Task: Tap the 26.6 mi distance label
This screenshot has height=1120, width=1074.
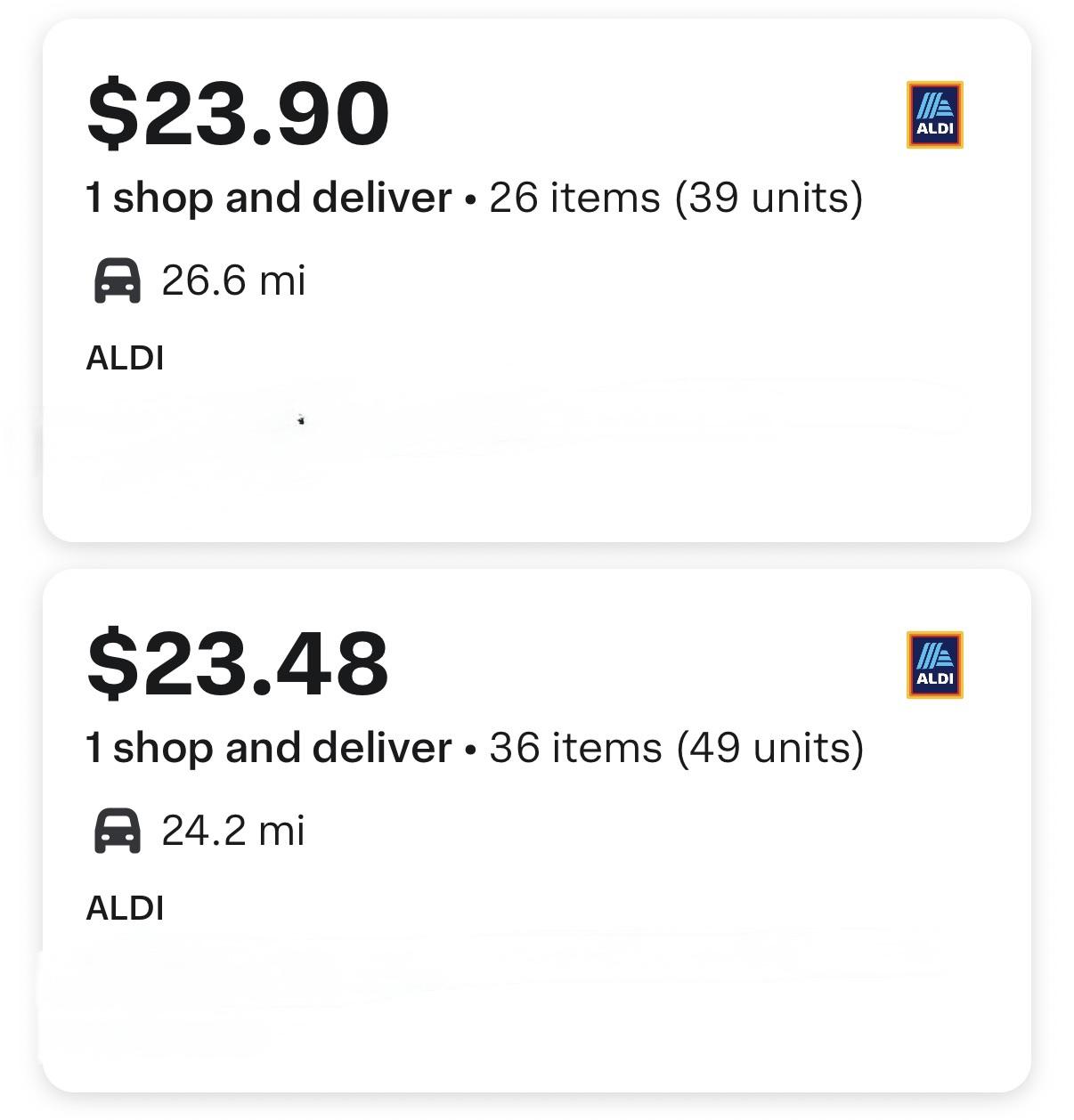Action: (232, 282)
